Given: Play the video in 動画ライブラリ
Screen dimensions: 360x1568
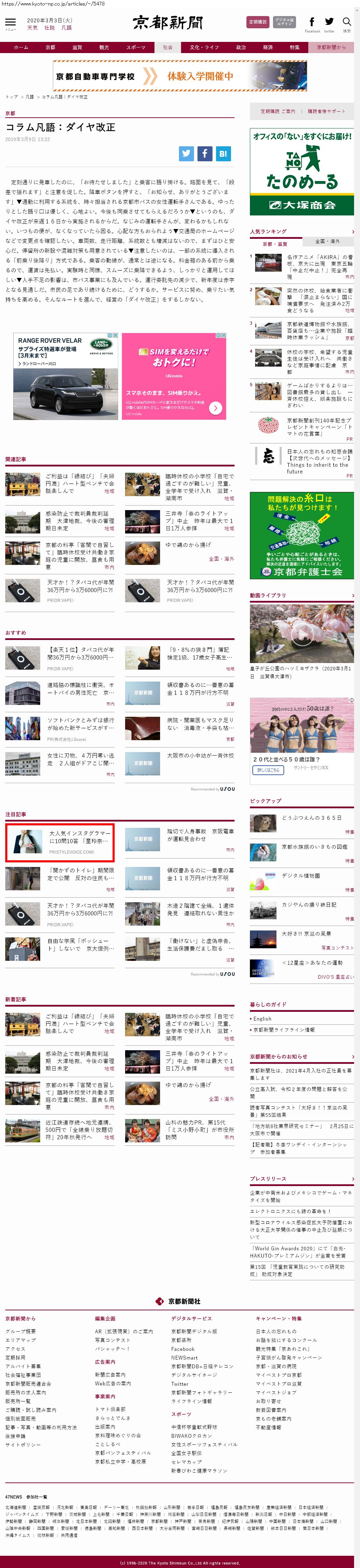Looking at the screenshot, I should (302, 635).
